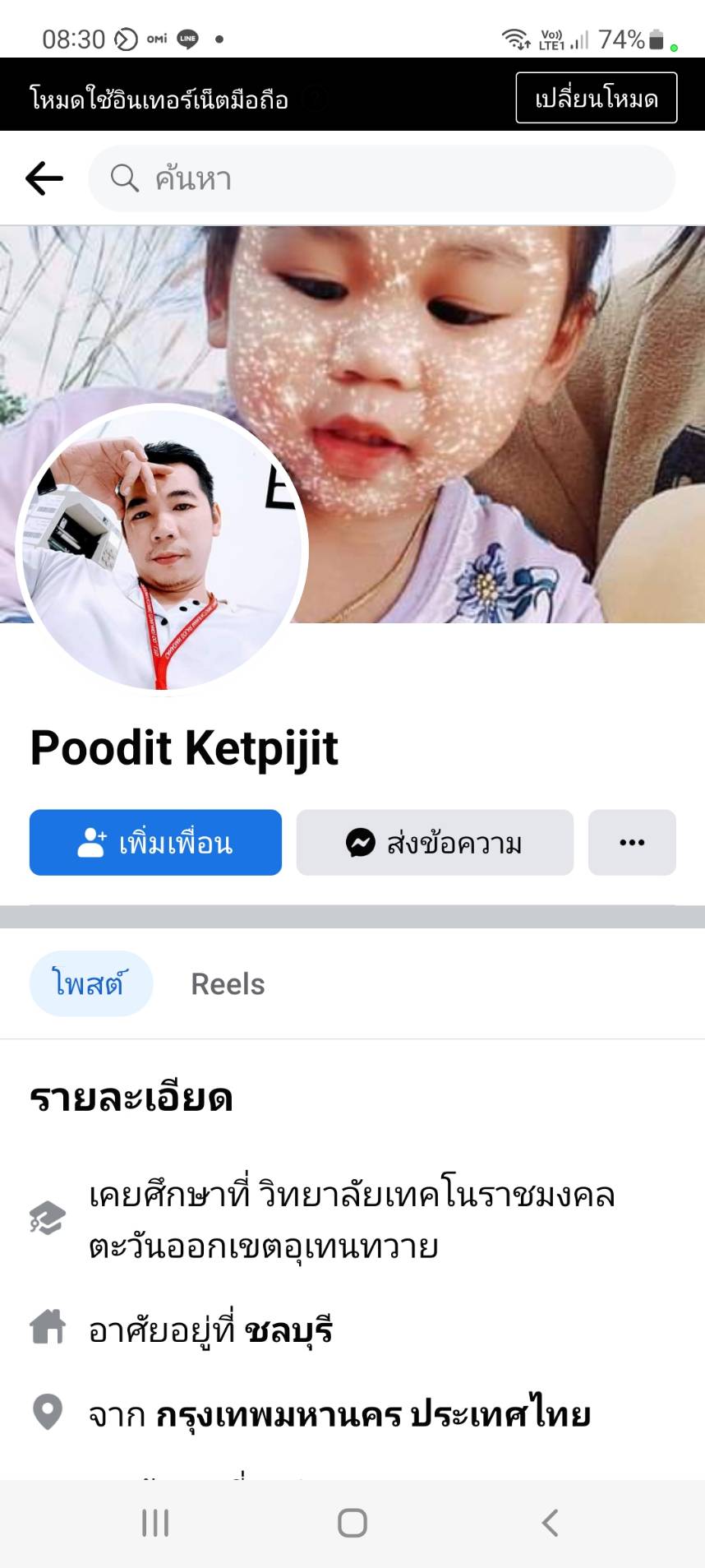Add friend with เพิ่มเพื่อน button

point(155,843)
